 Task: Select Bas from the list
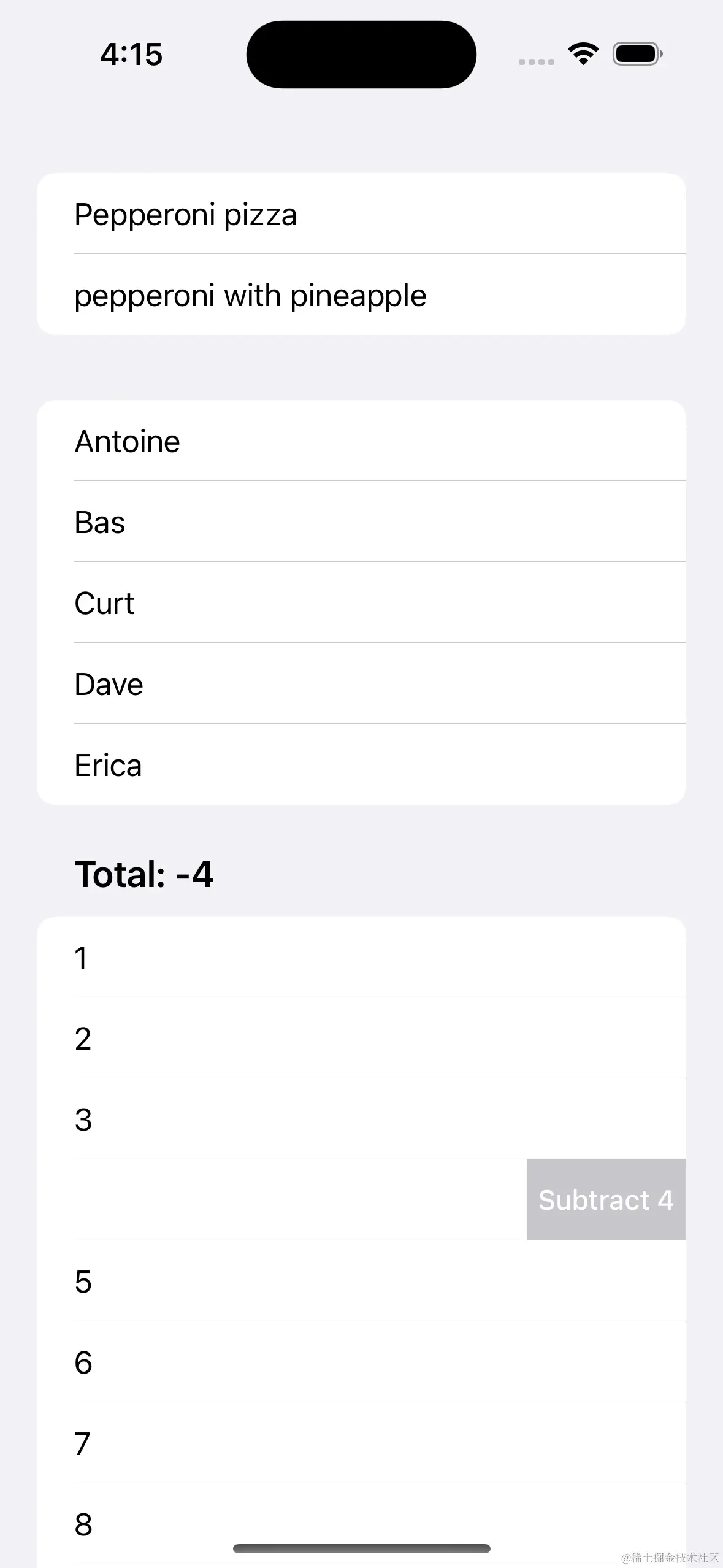coord(362,521)
